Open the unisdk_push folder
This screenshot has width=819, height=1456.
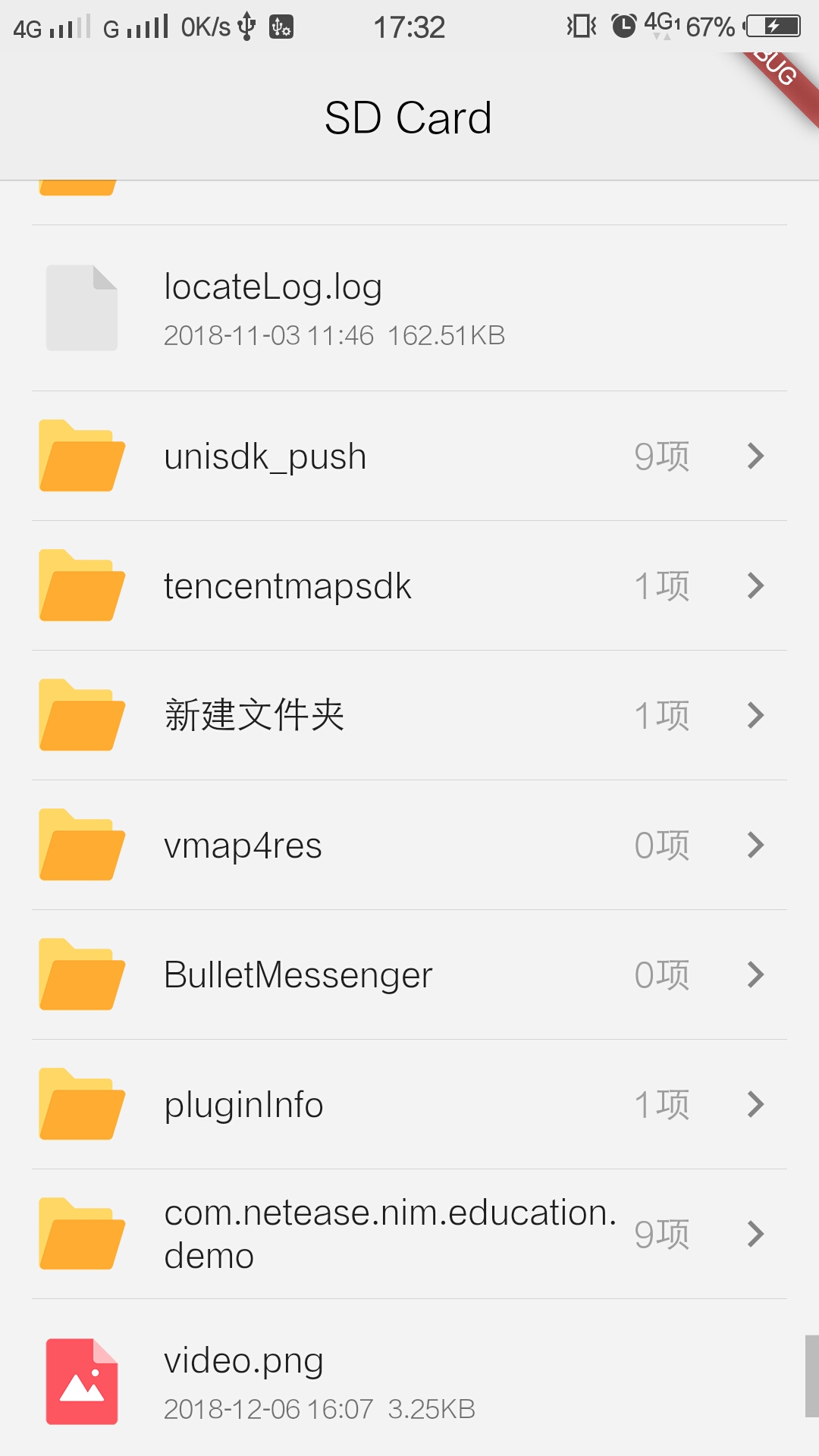coord(409,456)
